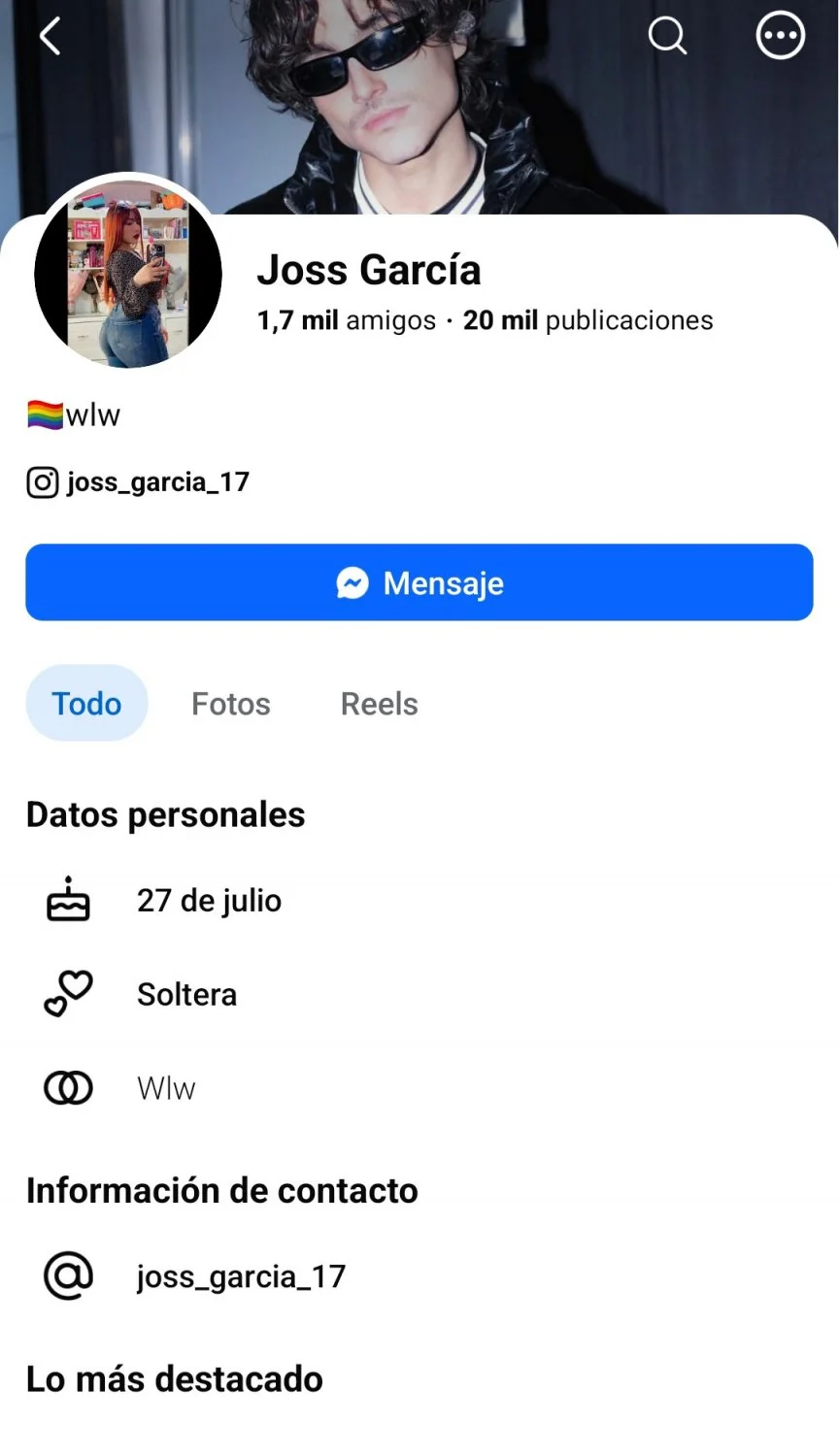Switch to the Reels tab
The height and width of the screenshot is (1456, 839).
click(380, 703)
